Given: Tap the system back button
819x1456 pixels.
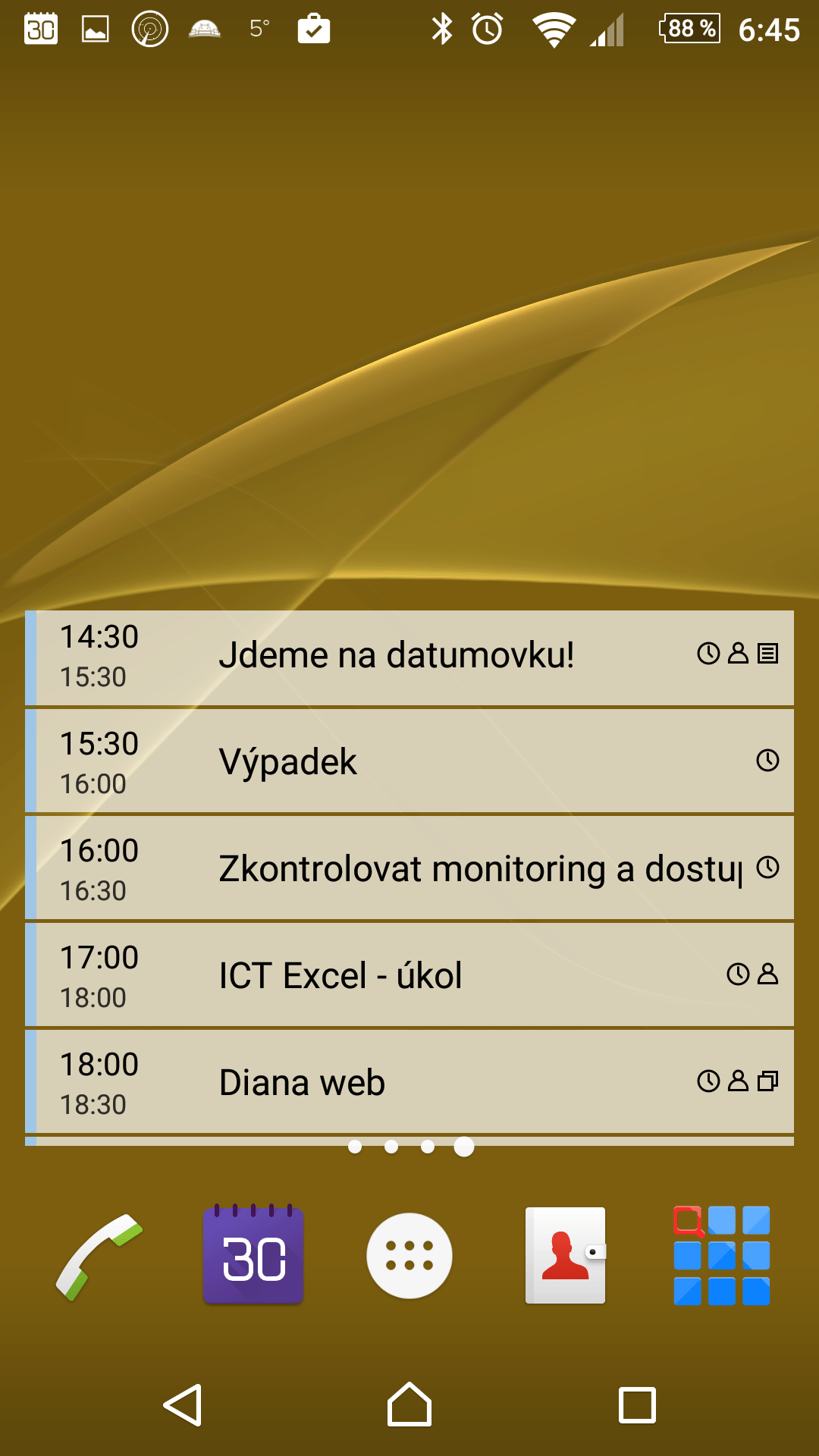Looking at the screenshot, I should click(x=183, y=1405).
